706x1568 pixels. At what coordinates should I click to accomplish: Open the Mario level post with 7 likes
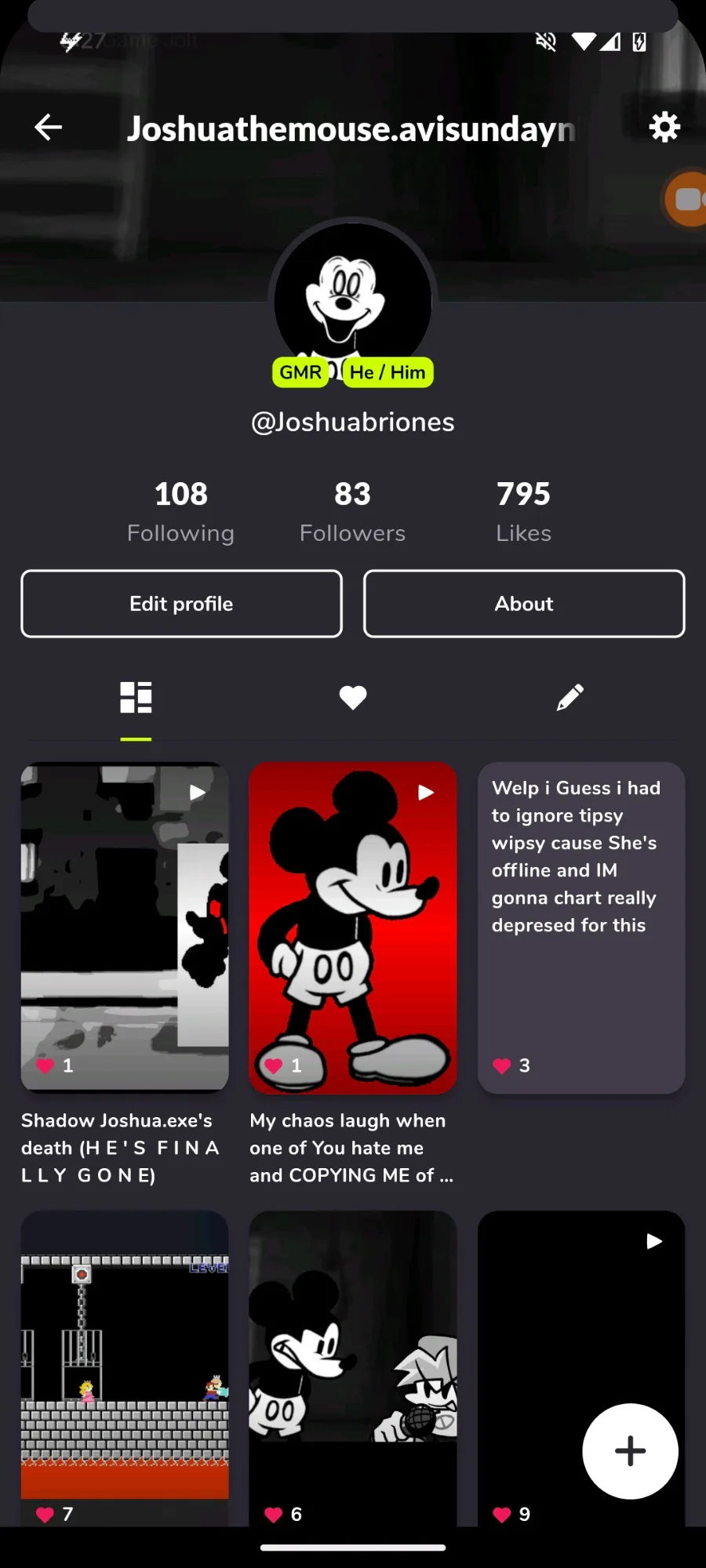coord(125,1364)
